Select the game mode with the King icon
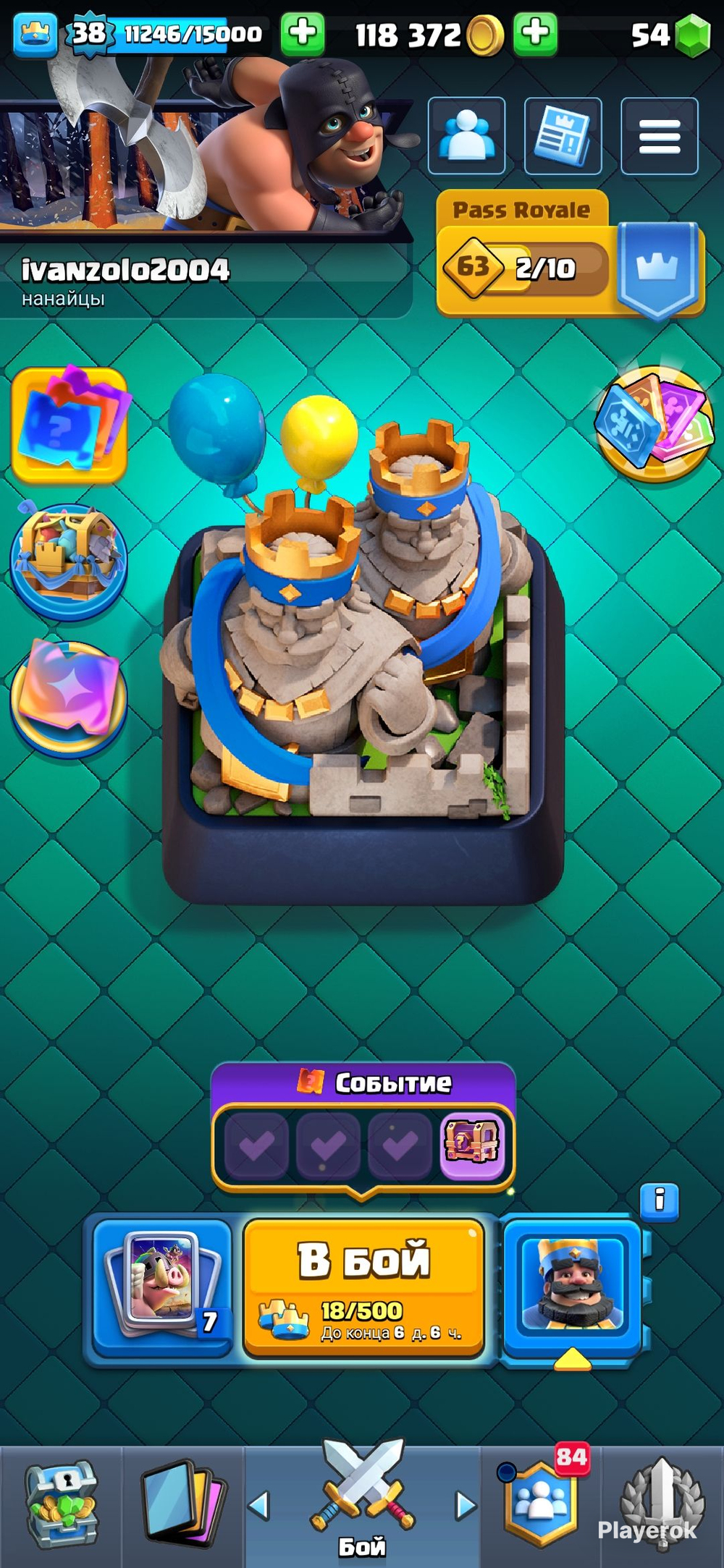 [572, 1284]
